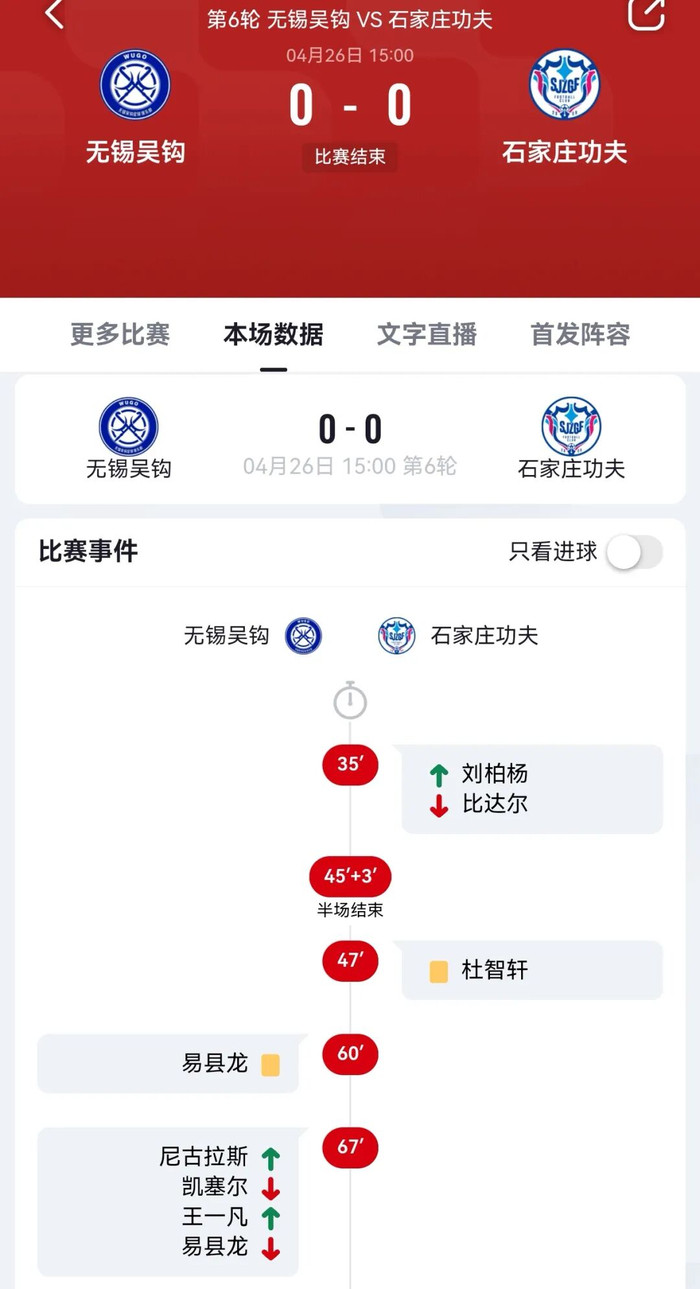Viewport: 700px width, 1289px height.
Task: Open the 文字直播 tab
Action: point(427,334)
